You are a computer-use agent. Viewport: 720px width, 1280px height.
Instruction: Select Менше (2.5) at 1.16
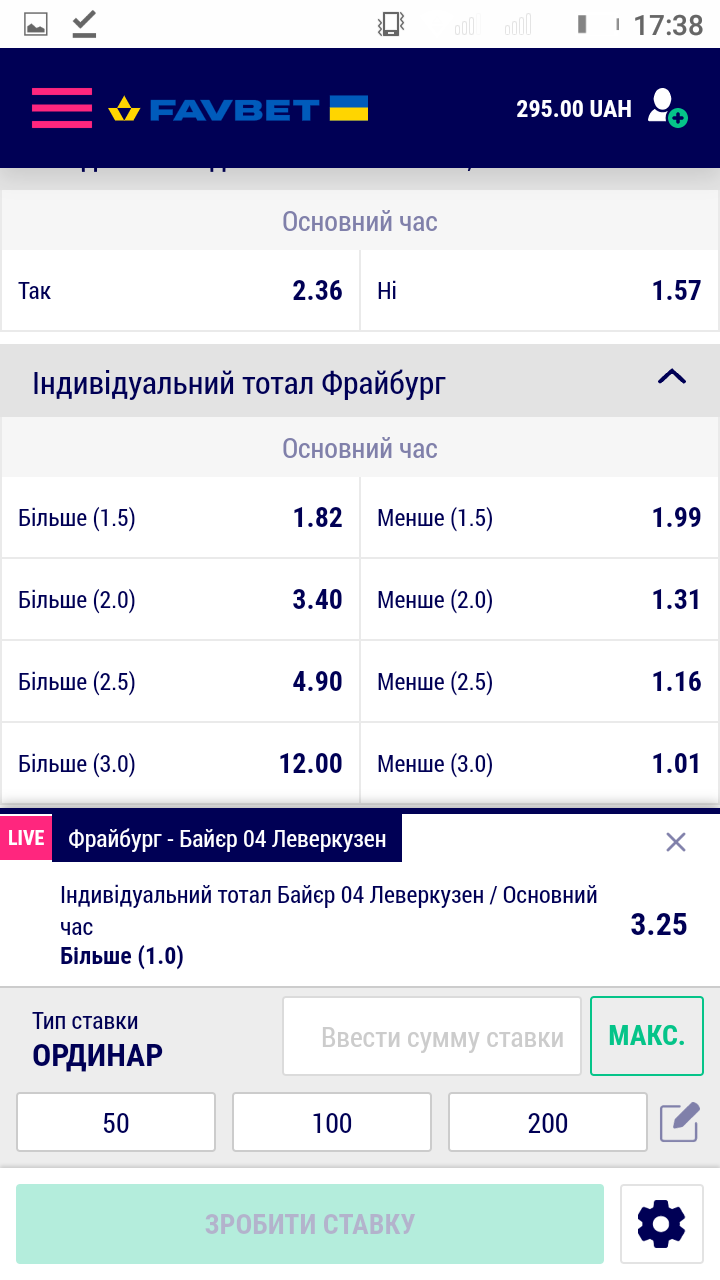coord(539,682)
